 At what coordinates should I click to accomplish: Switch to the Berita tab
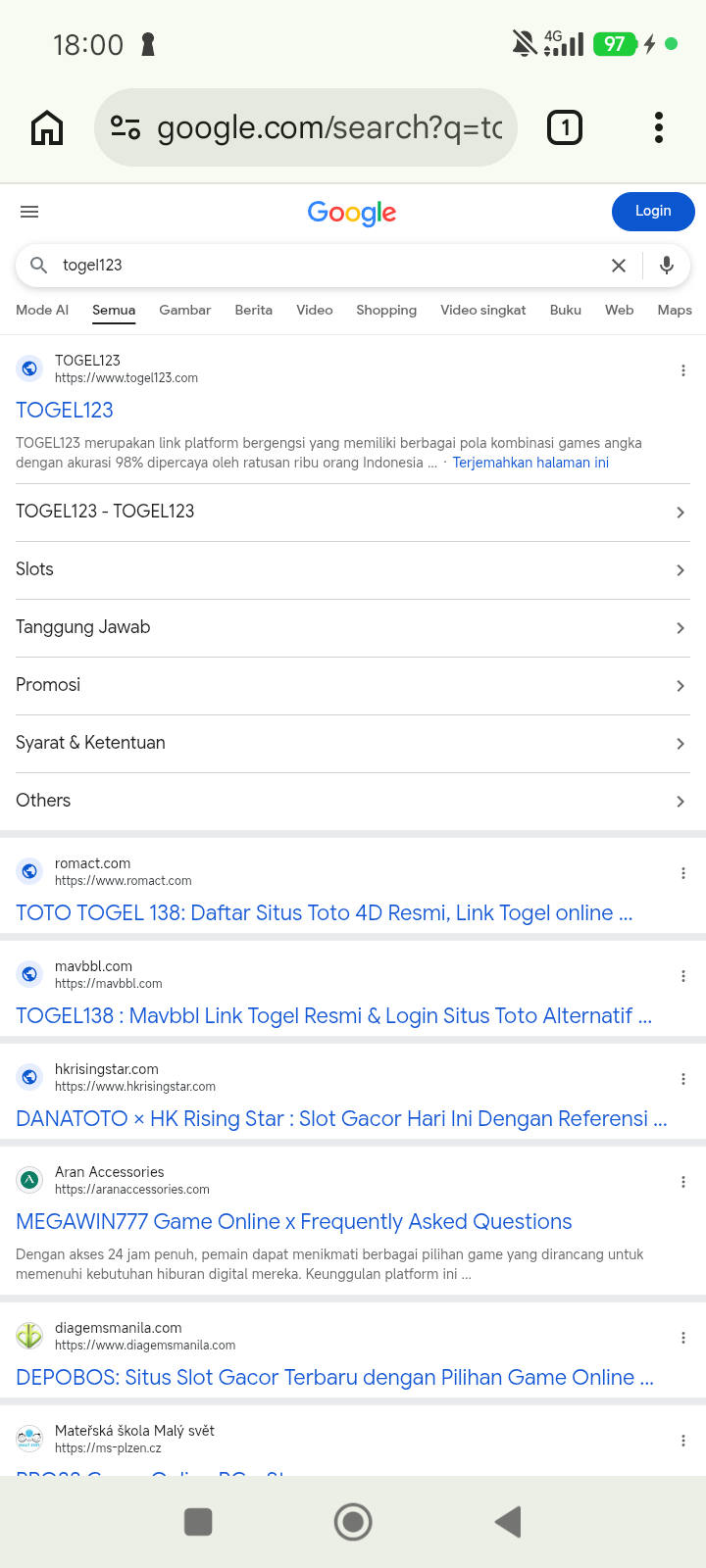coord(254,310)
